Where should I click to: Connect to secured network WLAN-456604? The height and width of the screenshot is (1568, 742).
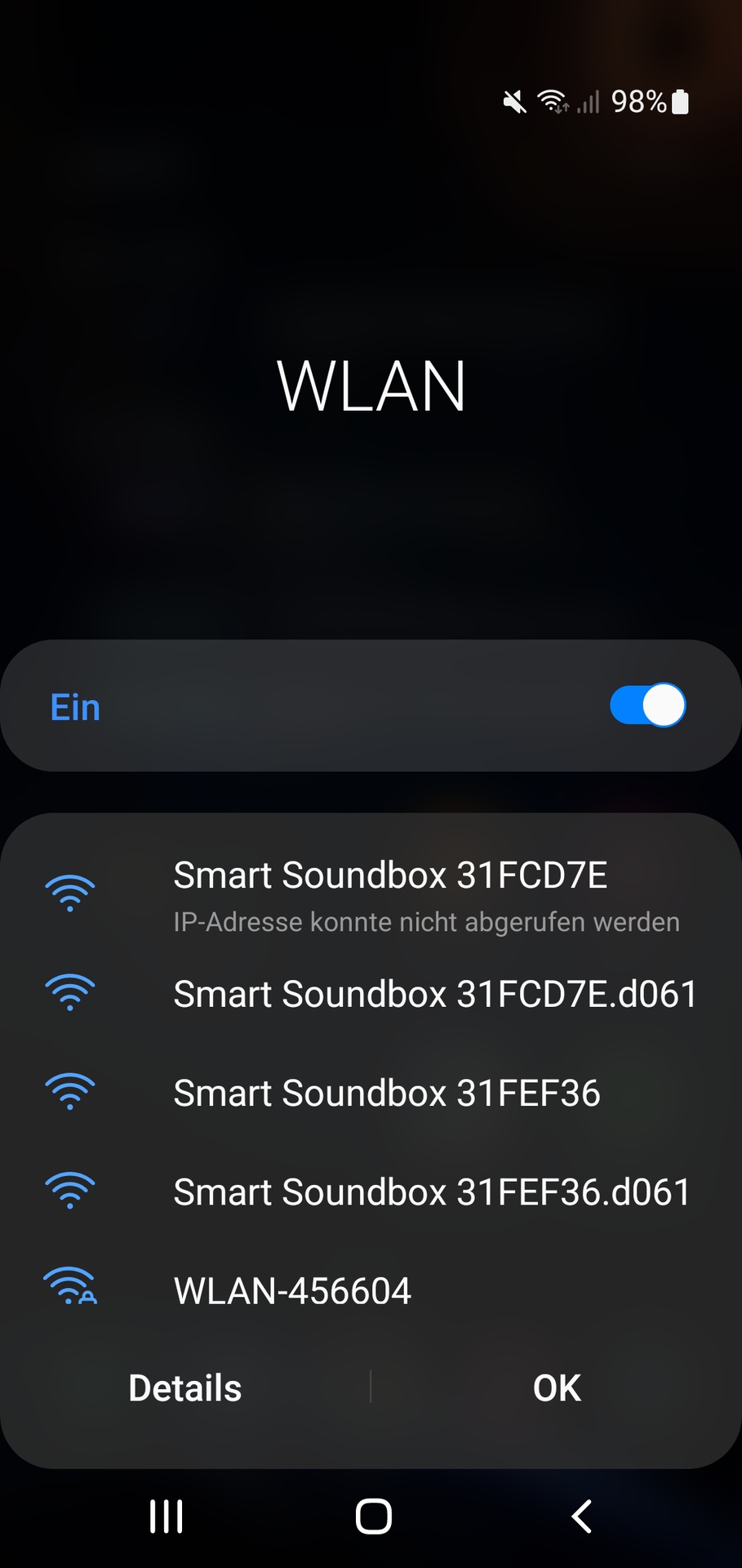(292, 1291)
